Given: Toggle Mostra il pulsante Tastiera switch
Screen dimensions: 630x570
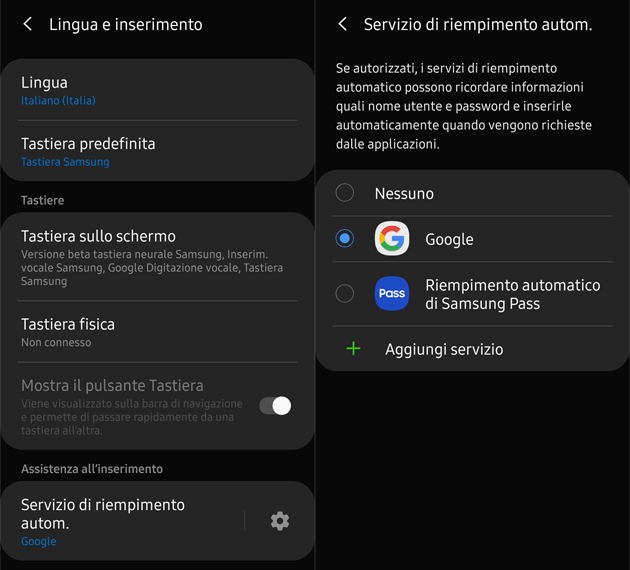Looking at the screenshot, I should tap(275, 405).
